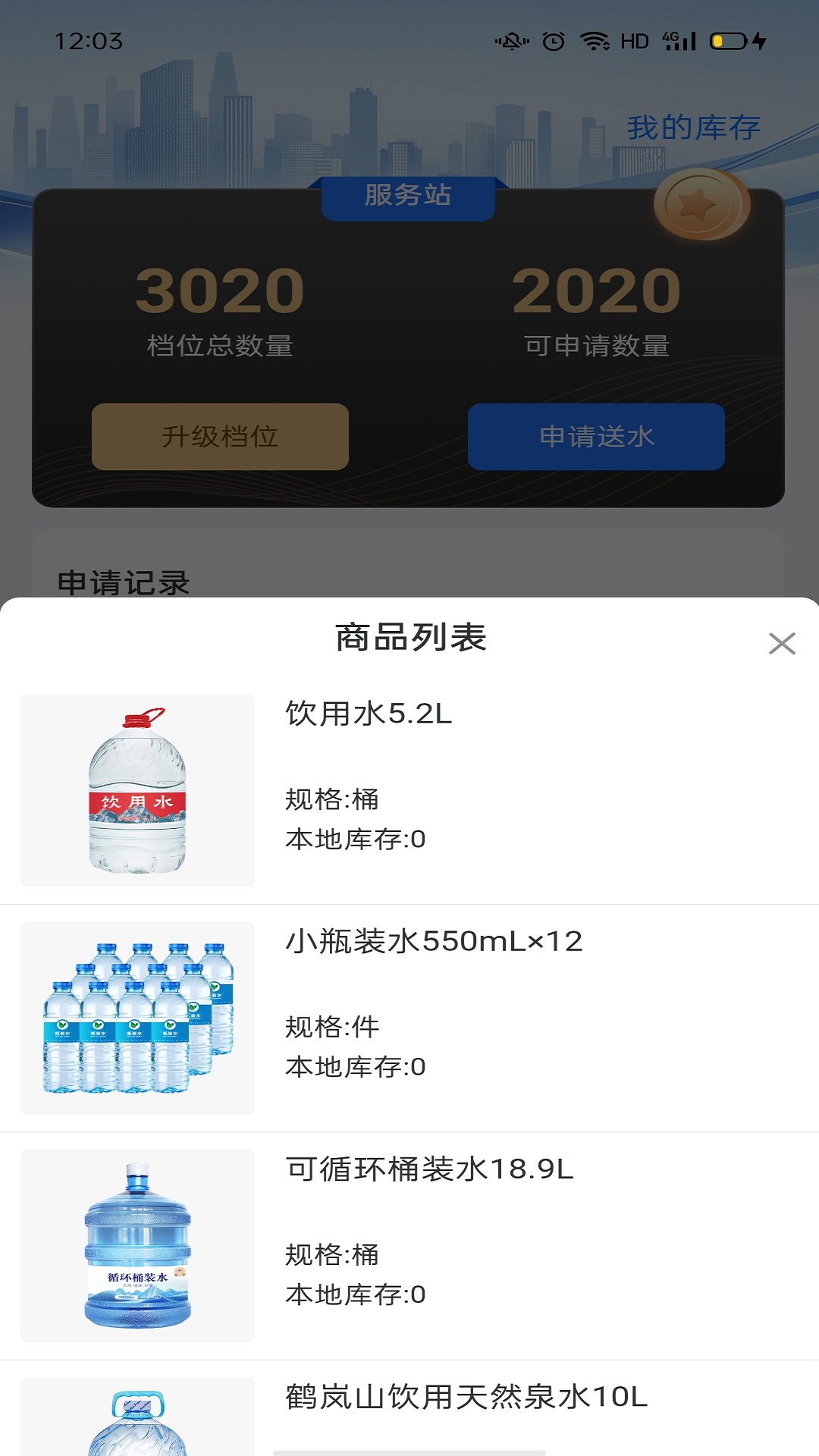The image size is (819, 1456).
Task: Tap the HD indicator icon
Action: 635,42
